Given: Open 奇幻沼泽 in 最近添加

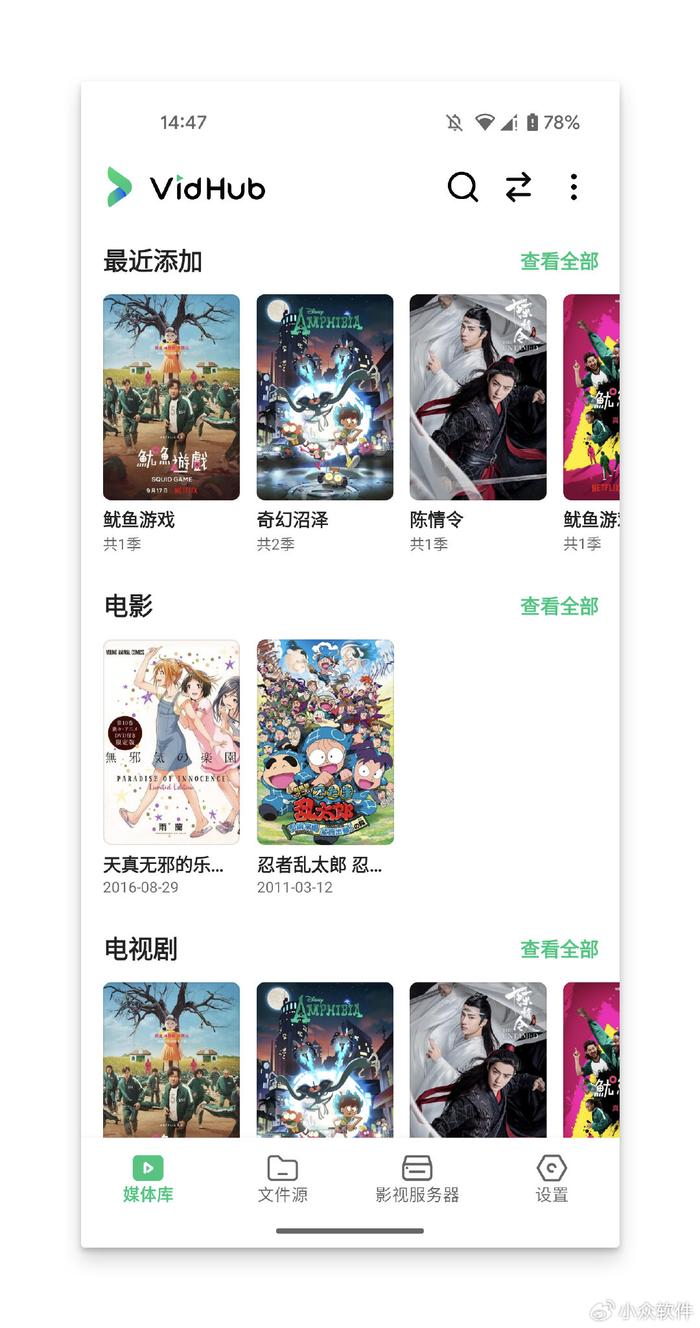Looking at the screenshot, I should [325, 397].
